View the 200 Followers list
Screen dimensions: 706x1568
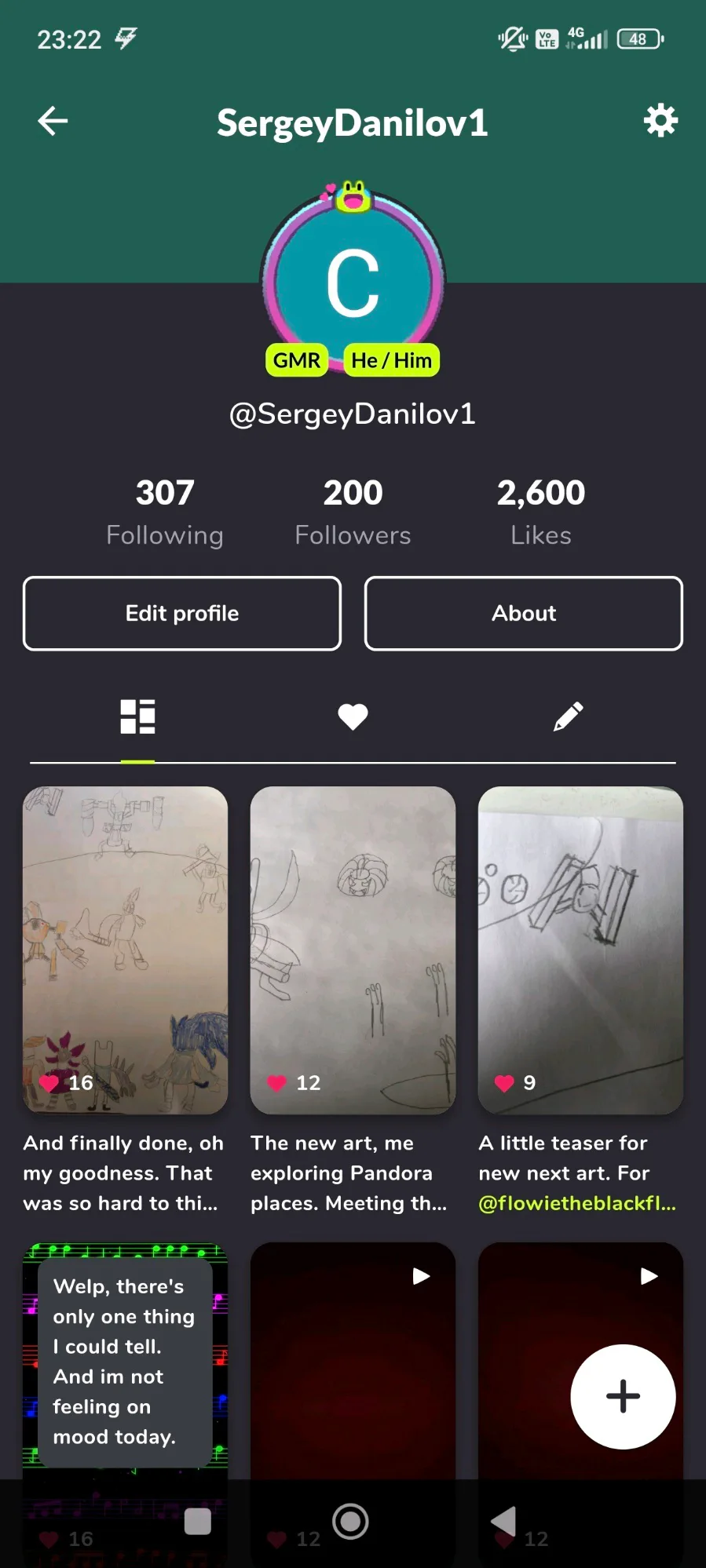coord(353,511)
